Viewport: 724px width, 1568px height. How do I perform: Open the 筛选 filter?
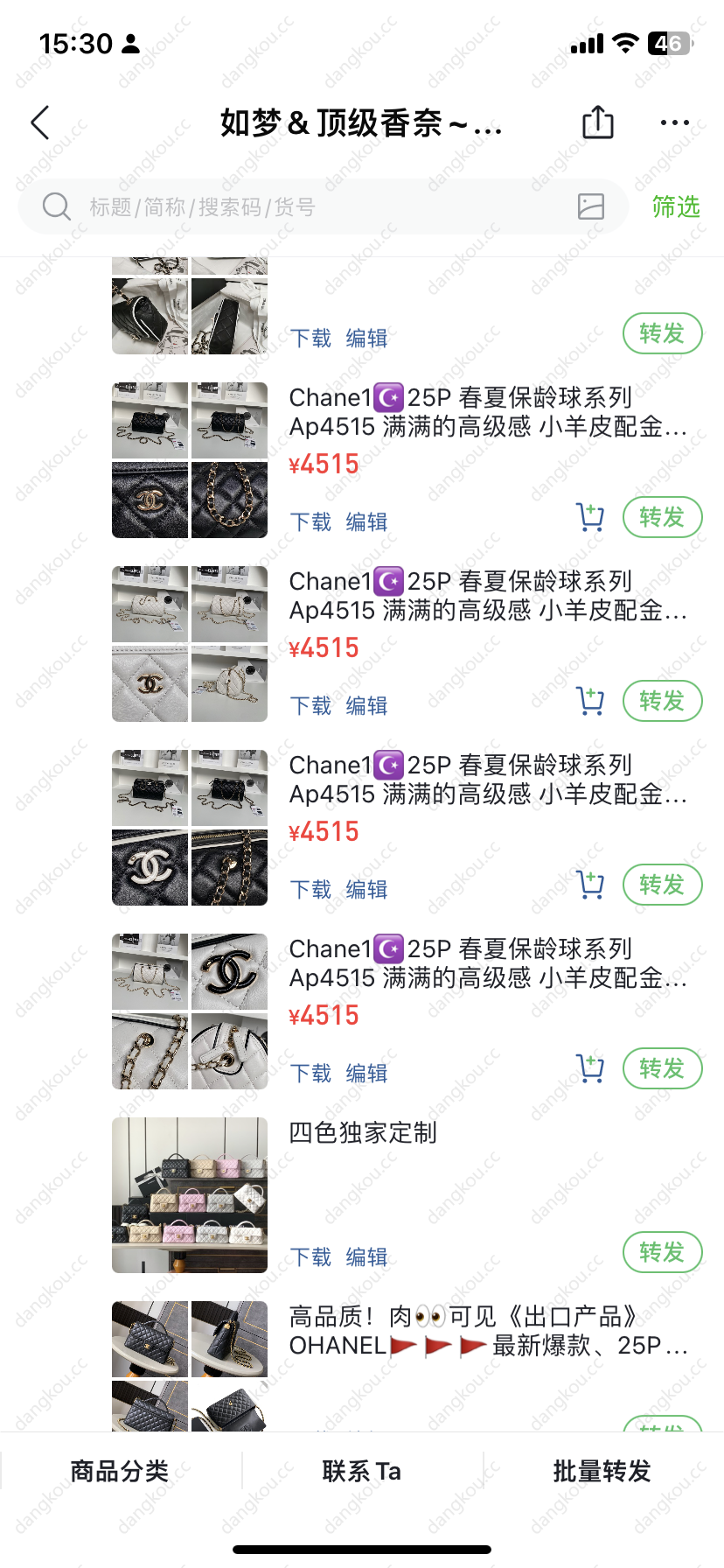point(676,206)
